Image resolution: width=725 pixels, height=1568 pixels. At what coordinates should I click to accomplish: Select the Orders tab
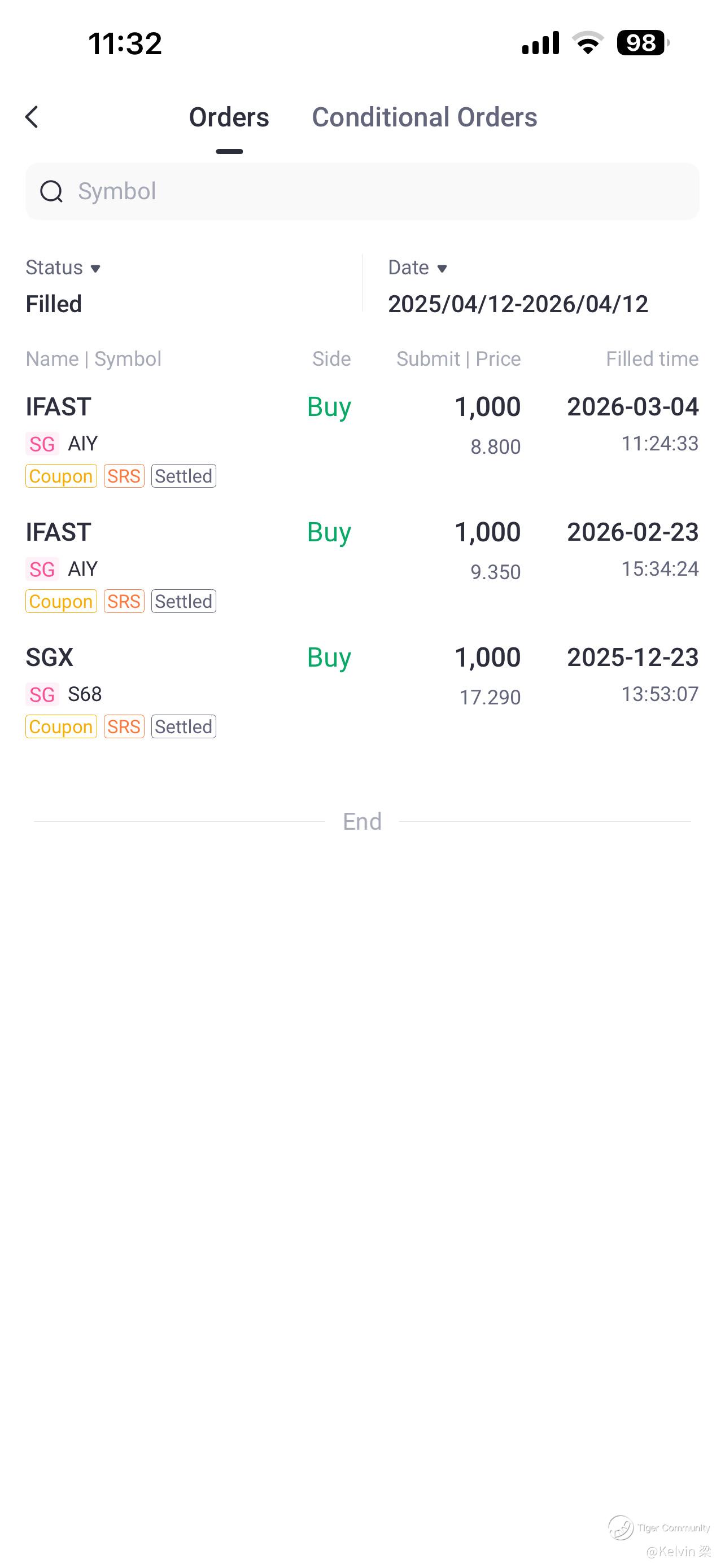point(229,117)
